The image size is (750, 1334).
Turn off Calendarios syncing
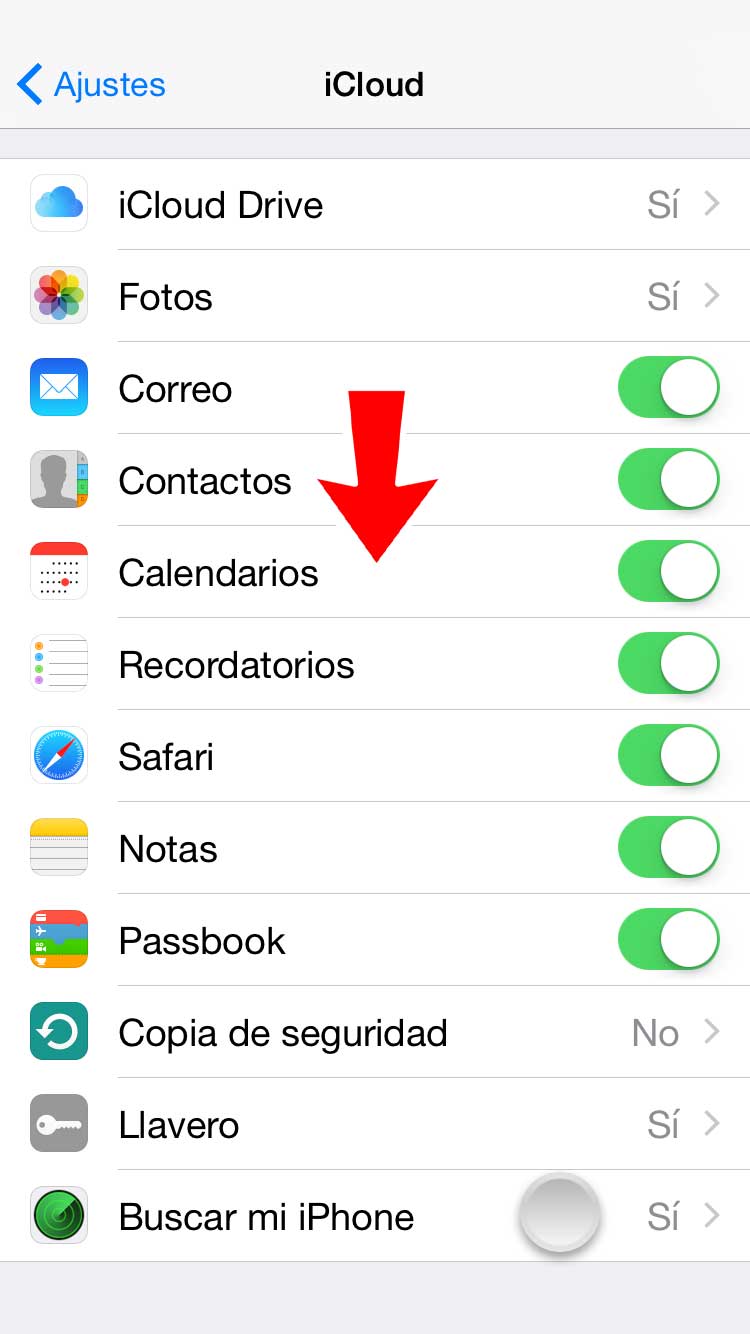[668, 571]
